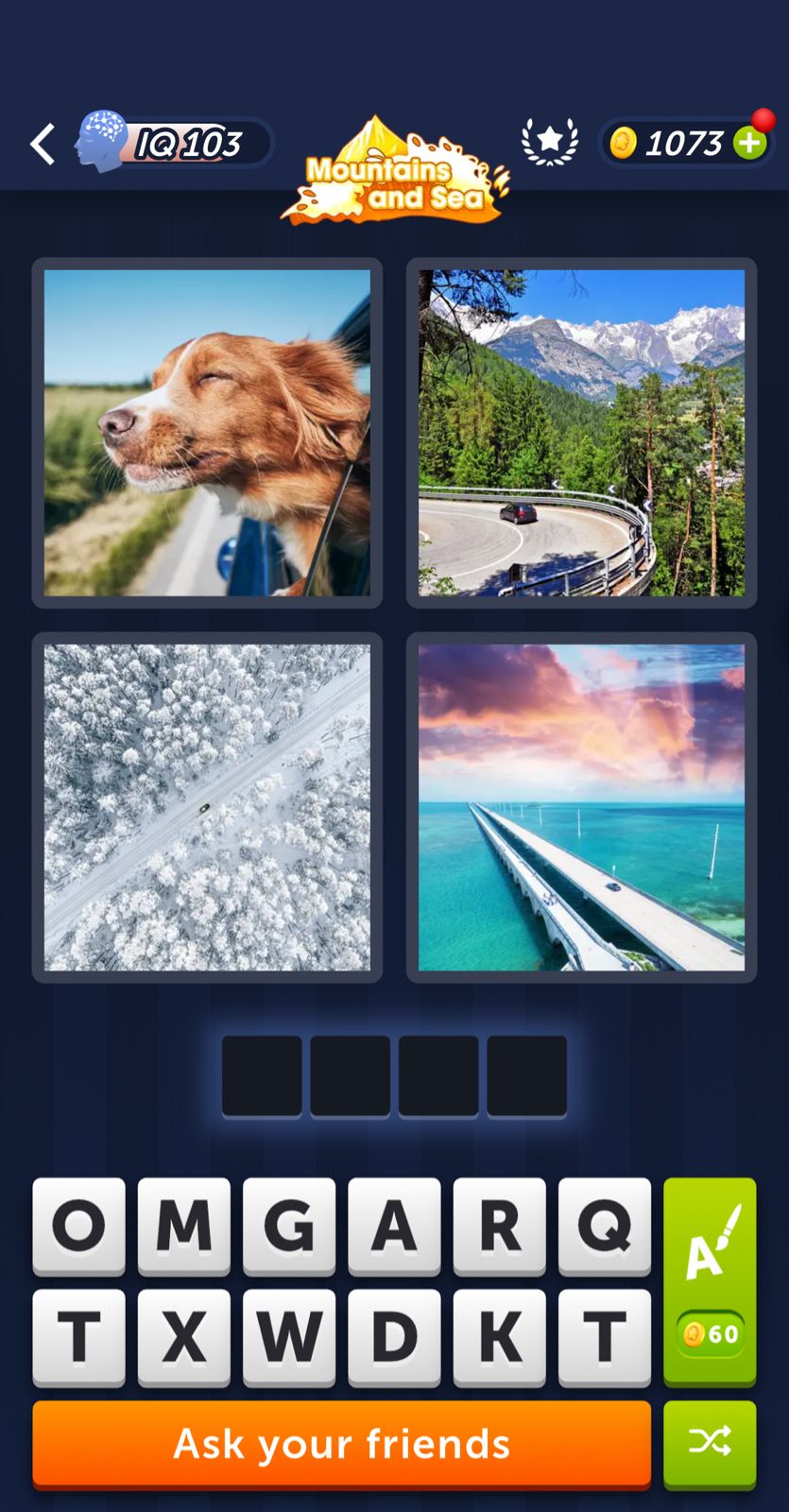Choose the letter W tile
The image size is (789, 1512).
click(289, 1336)
